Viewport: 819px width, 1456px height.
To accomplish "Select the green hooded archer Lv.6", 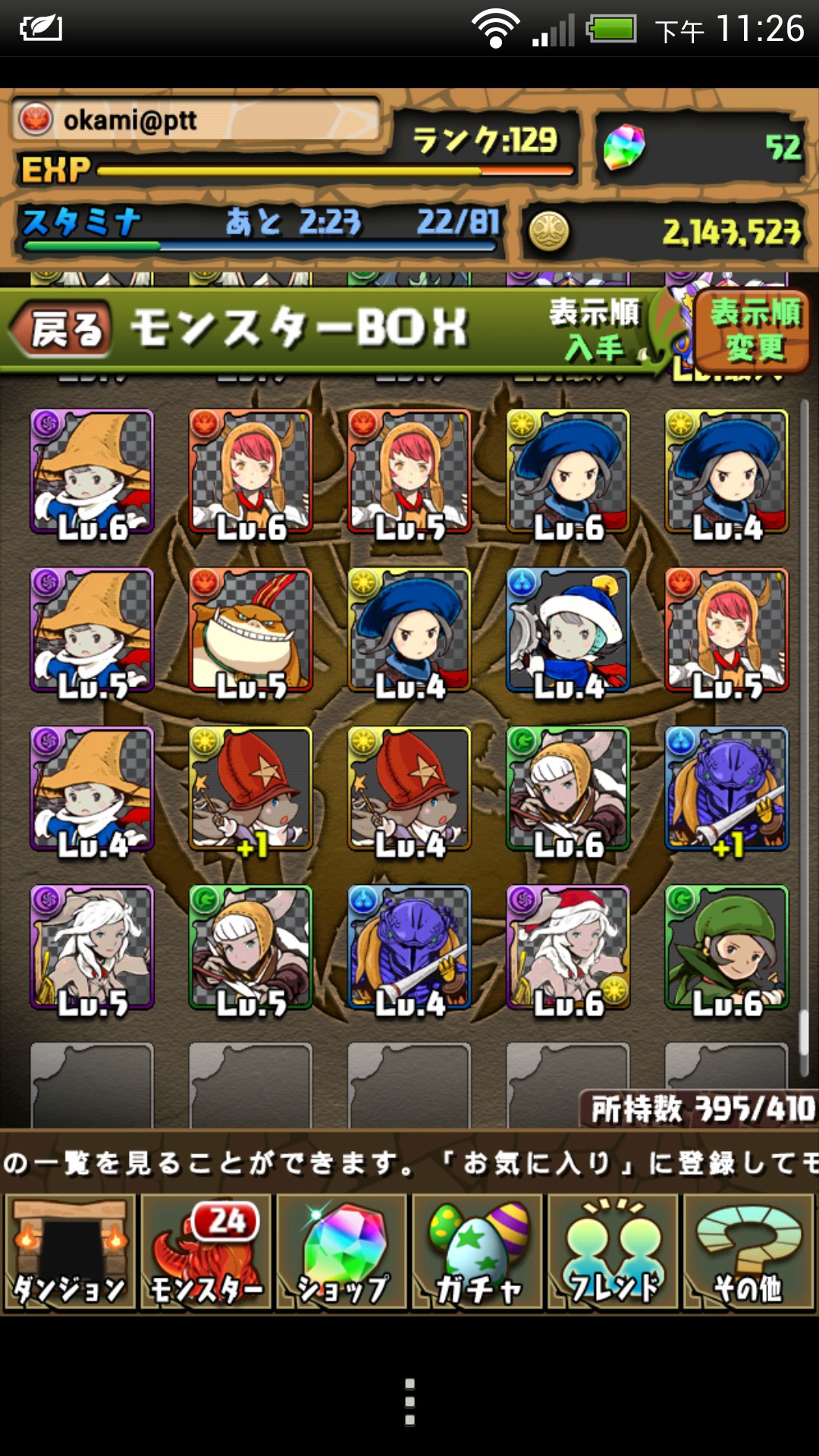I will point(568,789).
